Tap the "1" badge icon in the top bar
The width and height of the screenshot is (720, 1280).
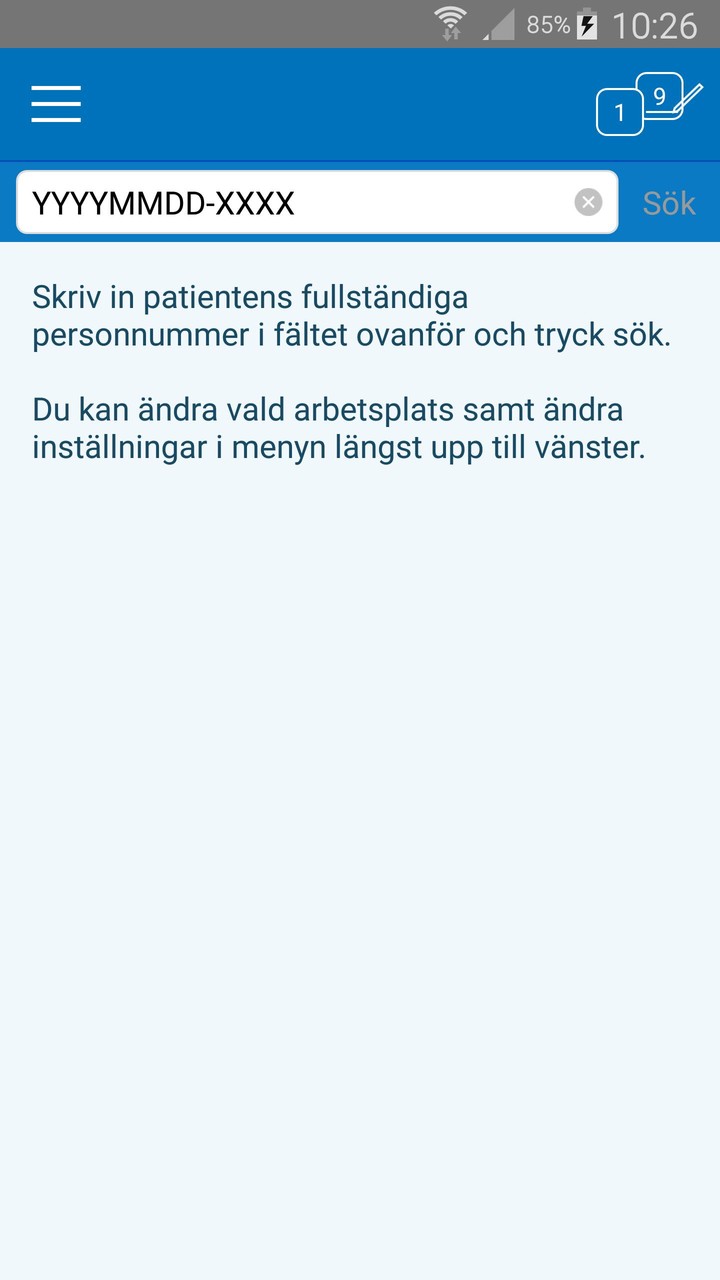(621, 112)
